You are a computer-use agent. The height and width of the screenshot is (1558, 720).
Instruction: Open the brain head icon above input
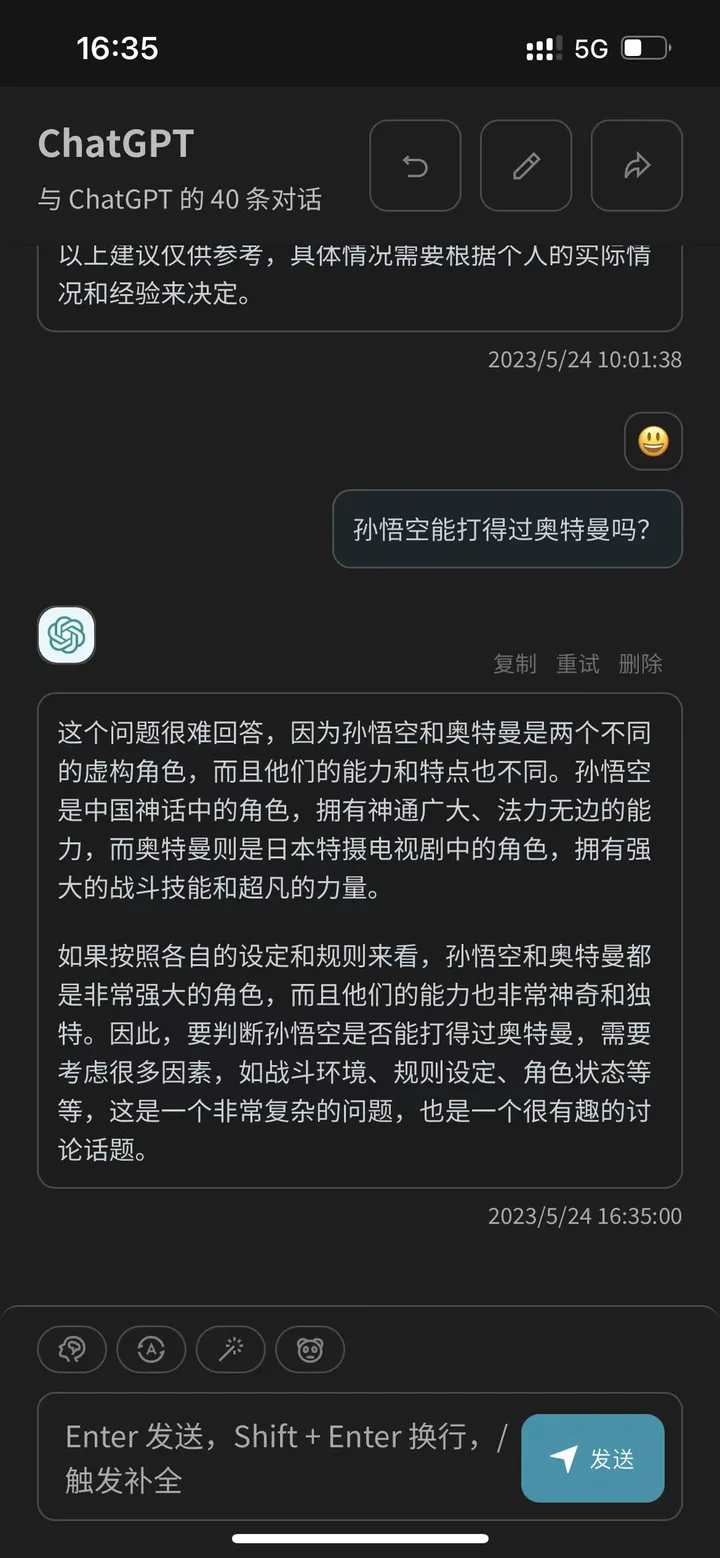[x=72, y=1350]
